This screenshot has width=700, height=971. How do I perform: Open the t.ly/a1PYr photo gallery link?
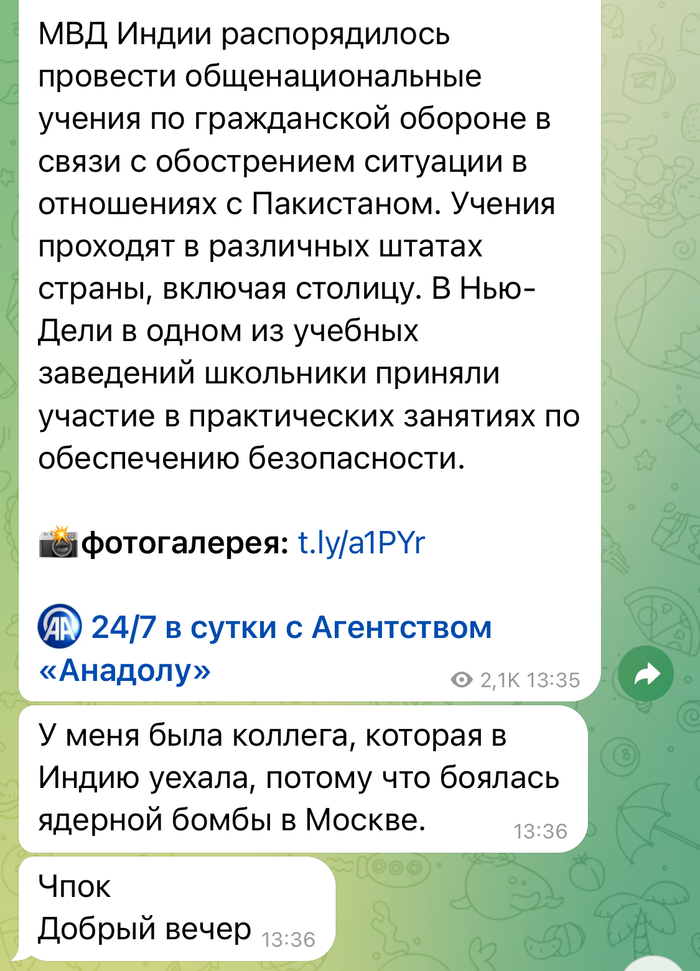pyautogui.click(x=362, y=543)
